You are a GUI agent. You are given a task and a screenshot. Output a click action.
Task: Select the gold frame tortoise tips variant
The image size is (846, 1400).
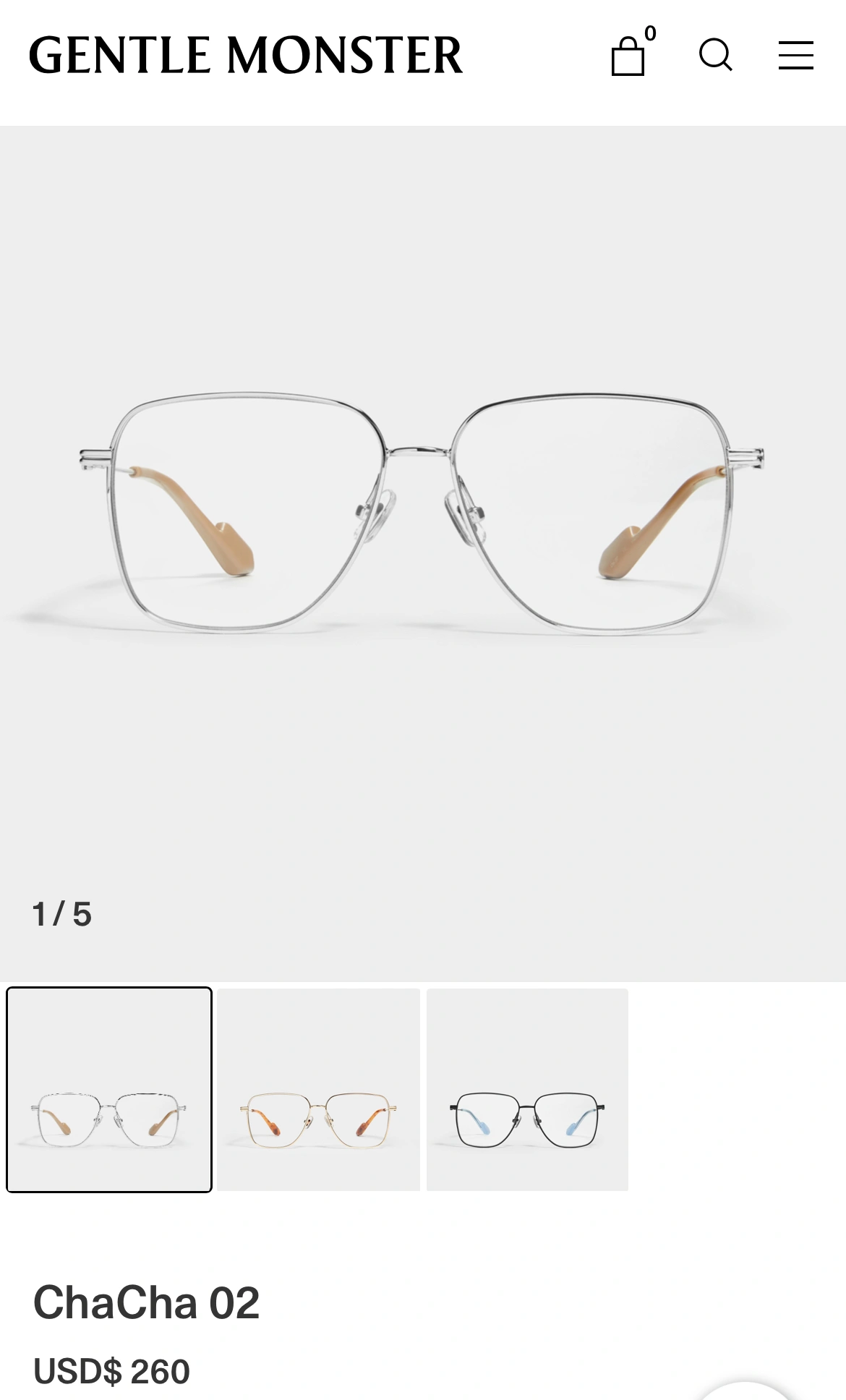point(318,1089)
